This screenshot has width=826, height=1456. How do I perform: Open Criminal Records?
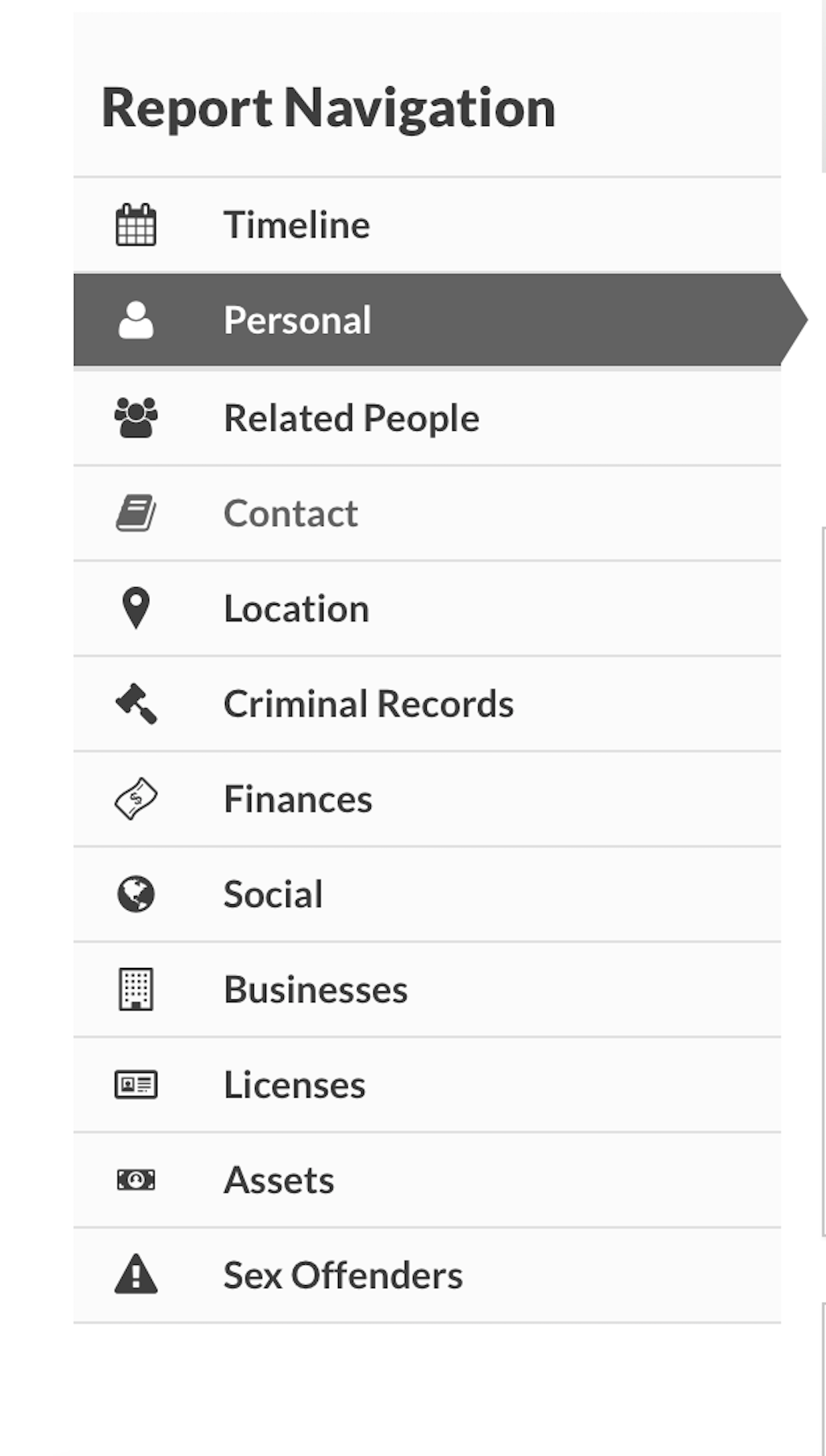pos(427,703)
